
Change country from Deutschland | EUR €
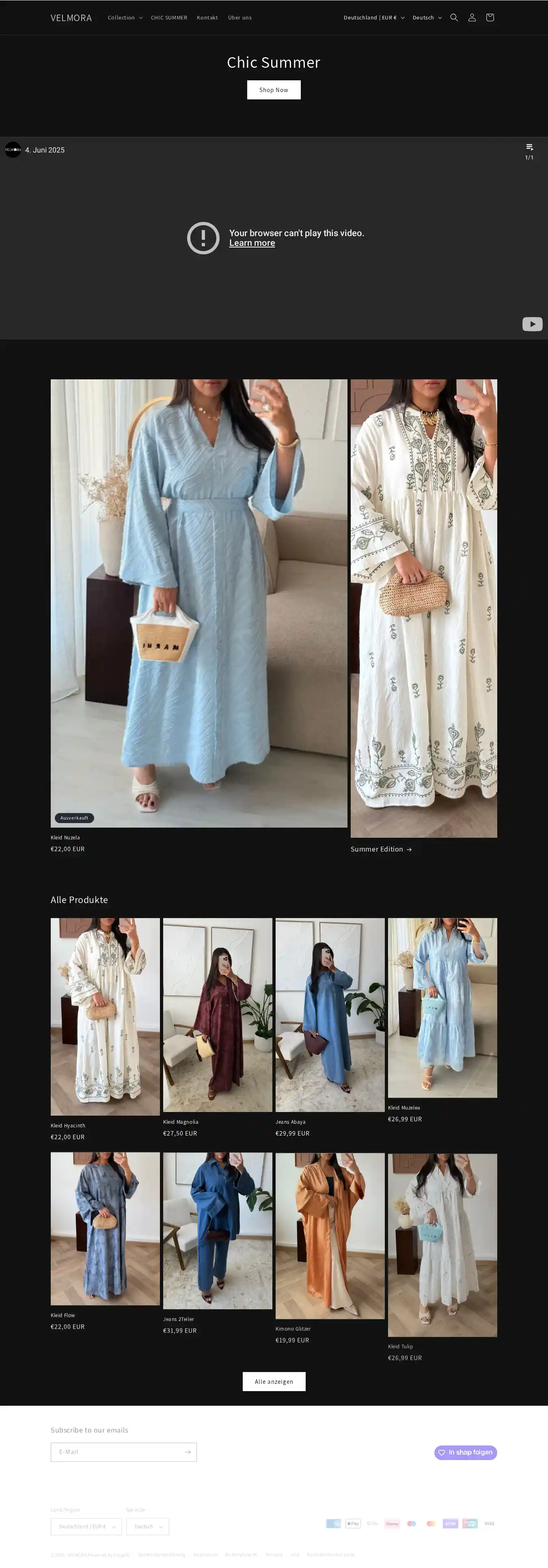pyautogui.click(x=374, y=18)
